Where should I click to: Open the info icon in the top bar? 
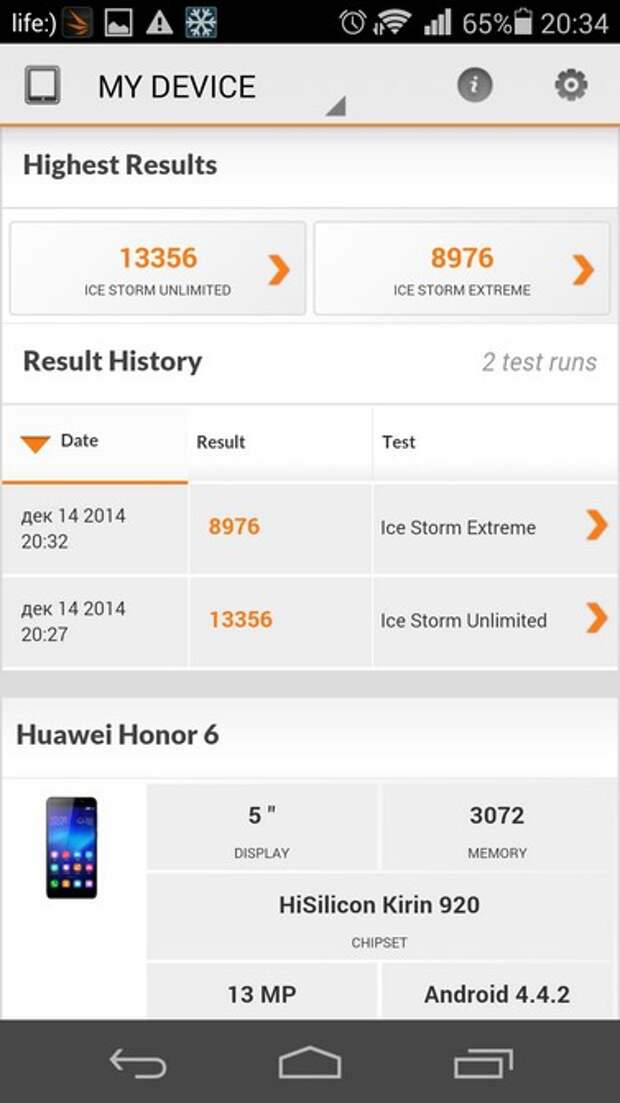[475, 86]
